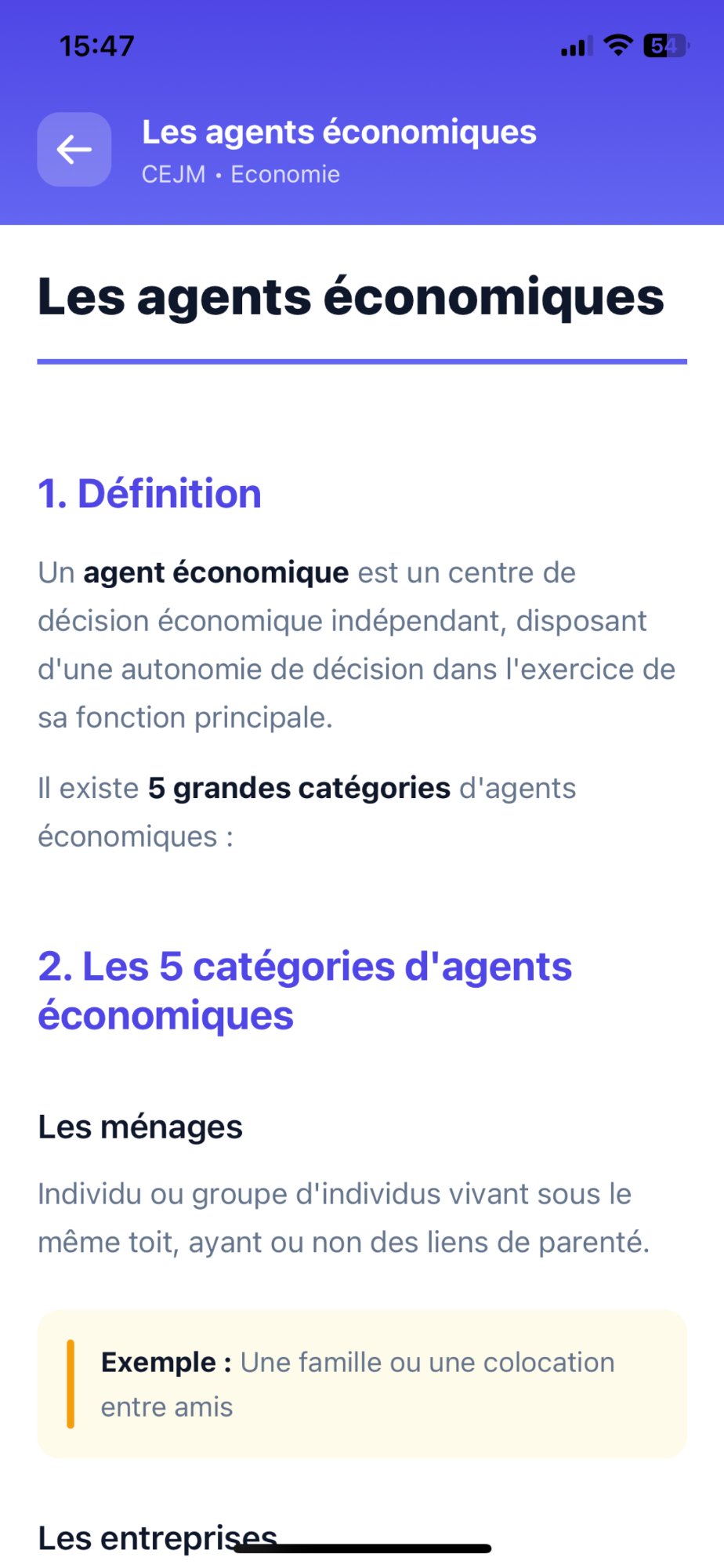Tap the bold text agent économique
The image size is (724, 1568).
216,572
